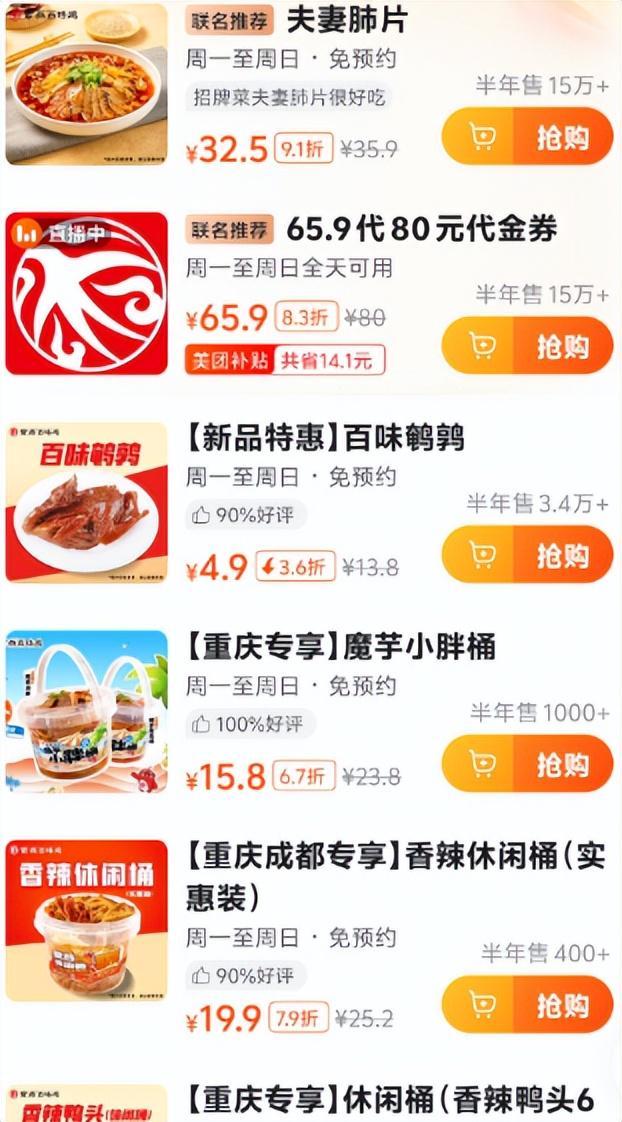Purchase 香辣休闲桶(实惠装)

pos(527,1004)
